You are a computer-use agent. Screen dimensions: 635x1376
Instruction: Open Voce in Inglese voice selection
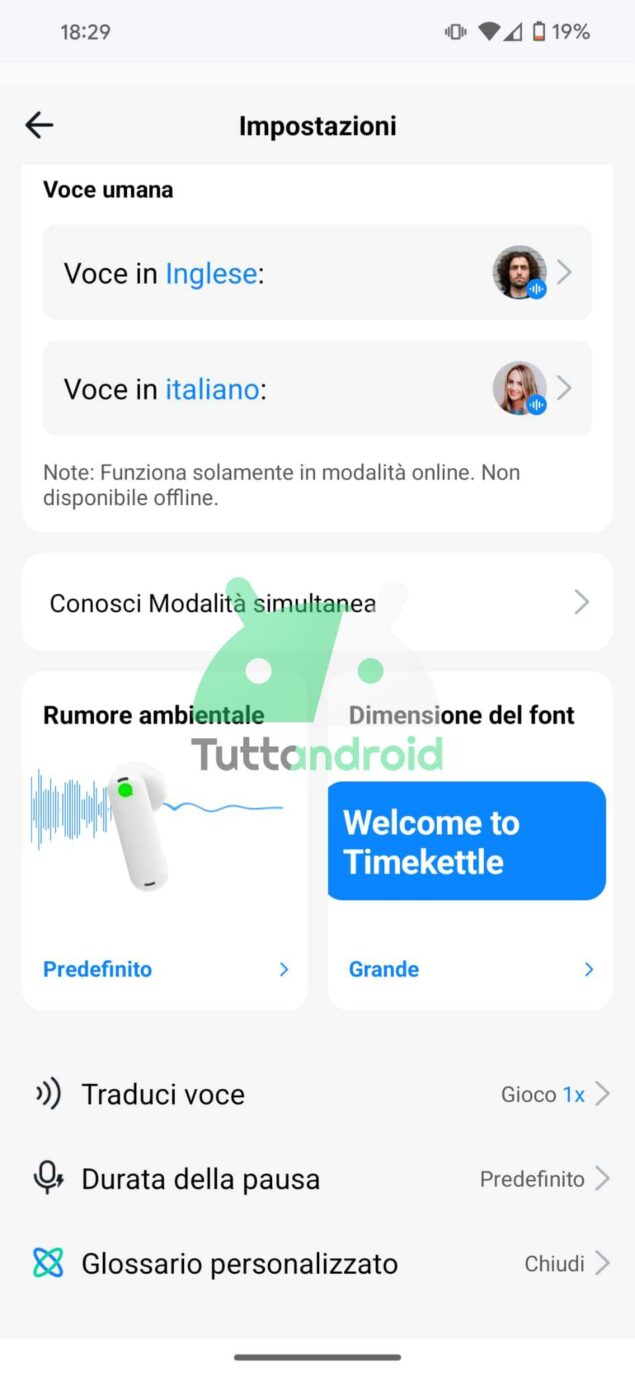[317, 273]
